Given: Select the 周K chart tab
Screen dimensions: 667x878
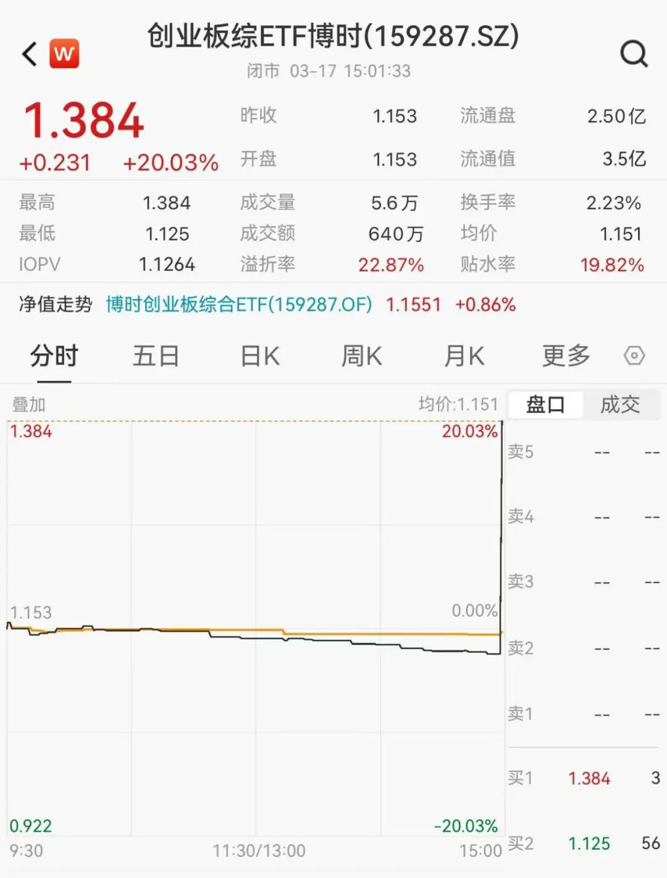Looking at the screenshot, I should [361, 355].
